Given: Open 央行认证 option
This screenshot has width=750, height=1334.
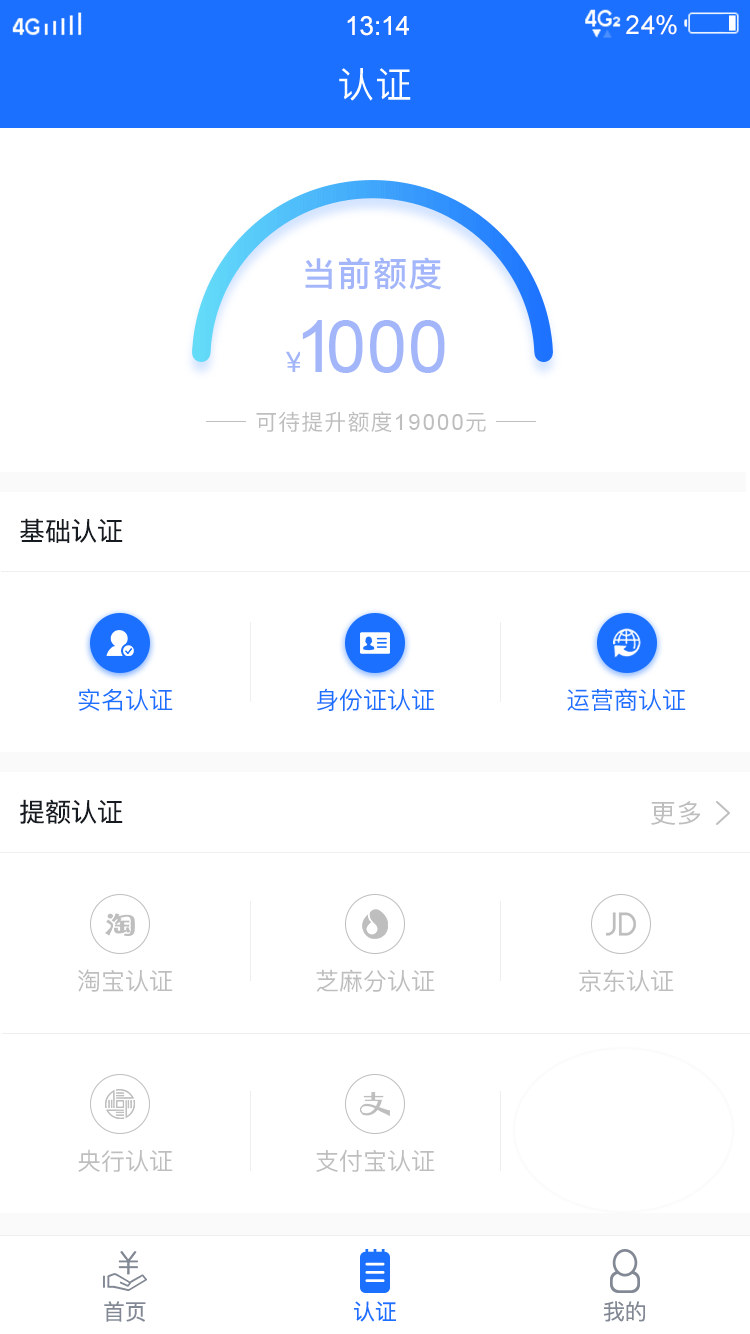Looking at the screenshot, I should click(125, 1124).
